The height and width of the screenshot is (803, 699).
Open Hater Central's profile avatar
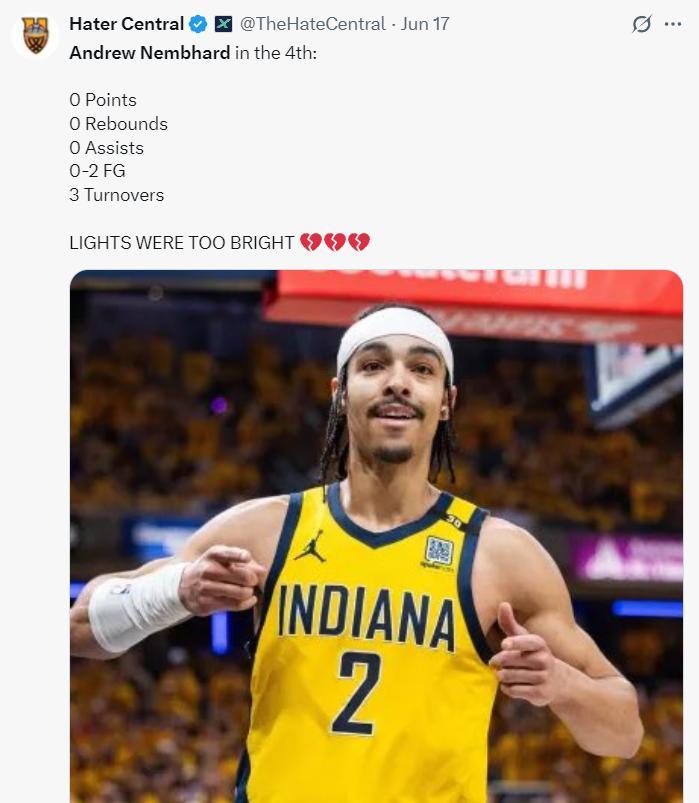click(x=35, y=35)
